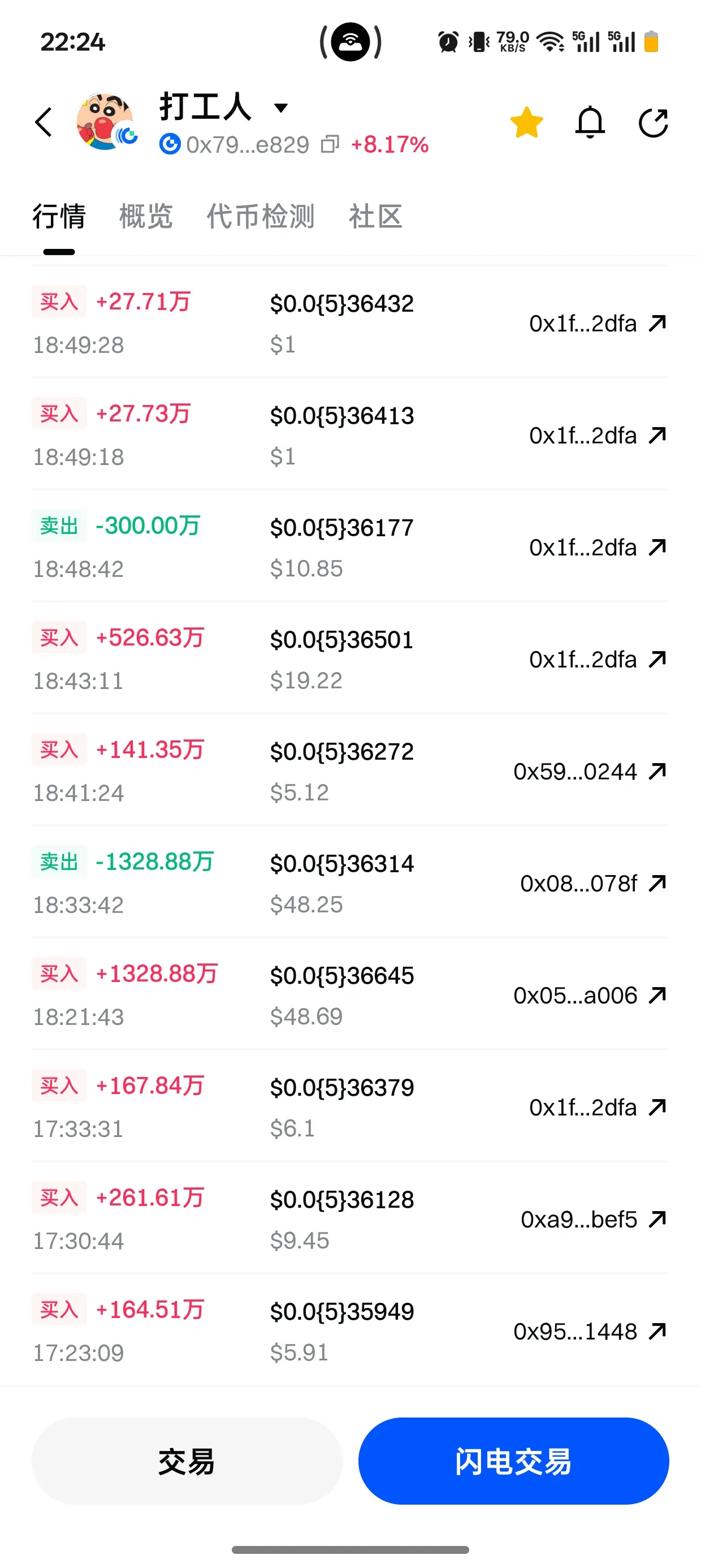Open price alerts bell

pyautogui.click(x=590, y=122)
